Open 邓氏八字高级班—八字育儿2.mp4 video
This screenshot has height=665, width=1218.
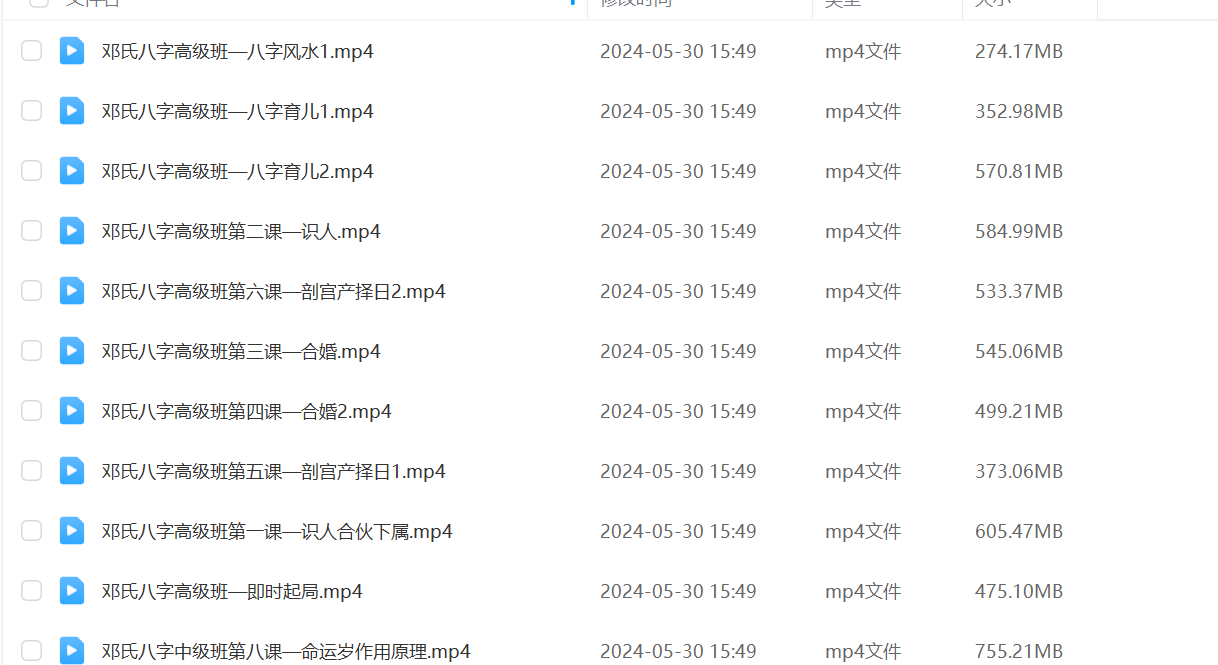237,171
